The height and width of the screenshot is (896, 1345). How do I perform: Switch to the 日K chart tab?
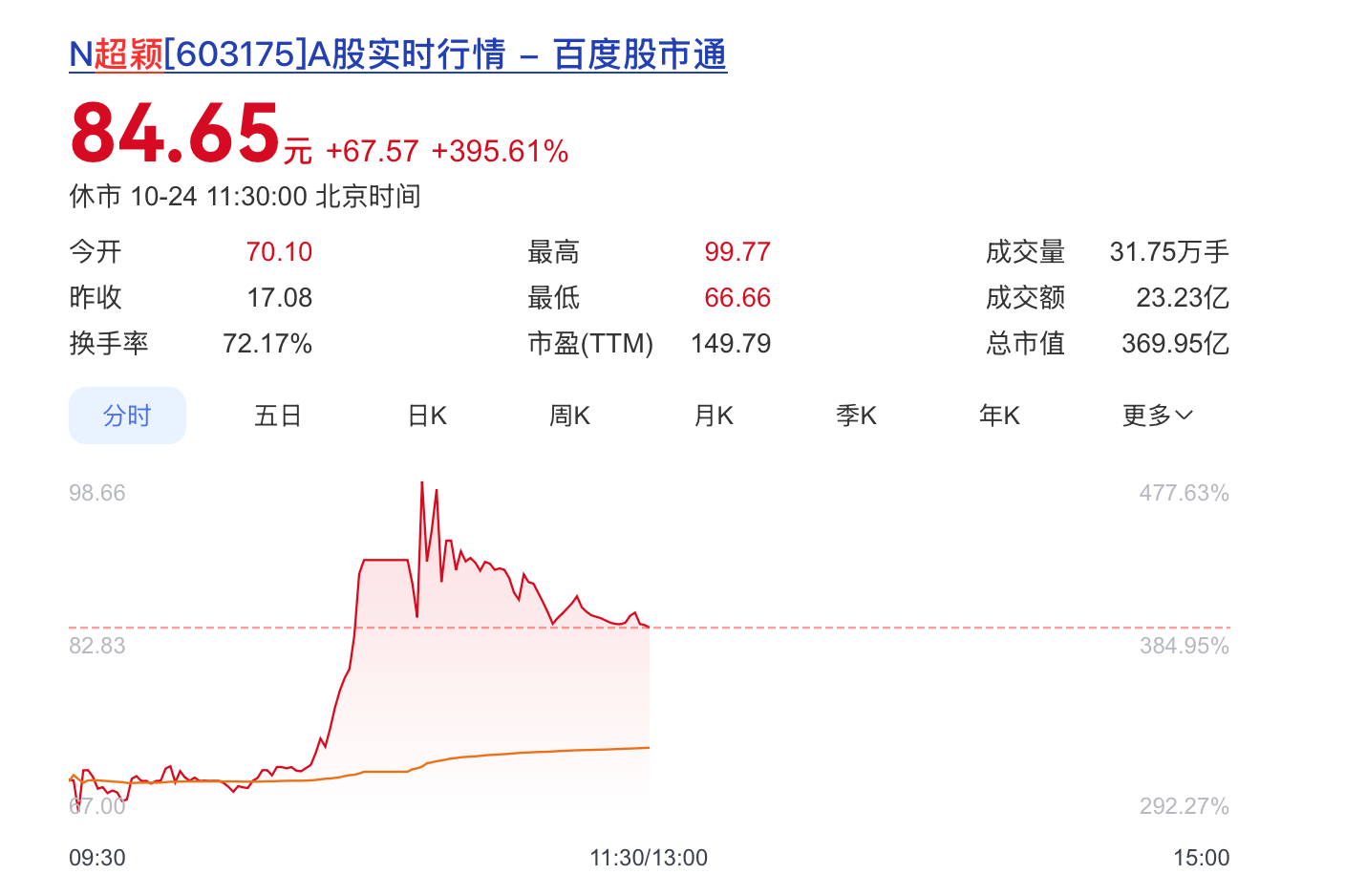427,416
